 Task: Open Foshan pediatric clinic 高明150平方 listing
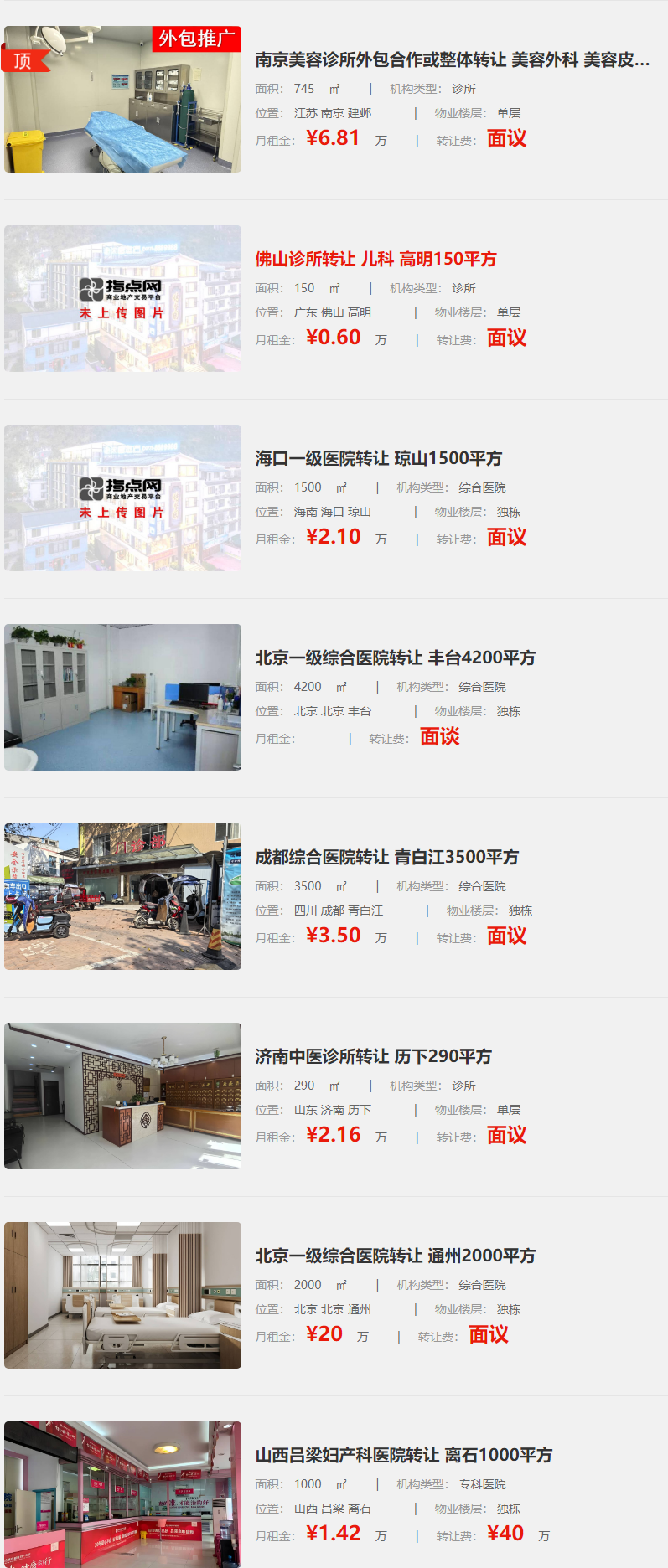point(375,260)
